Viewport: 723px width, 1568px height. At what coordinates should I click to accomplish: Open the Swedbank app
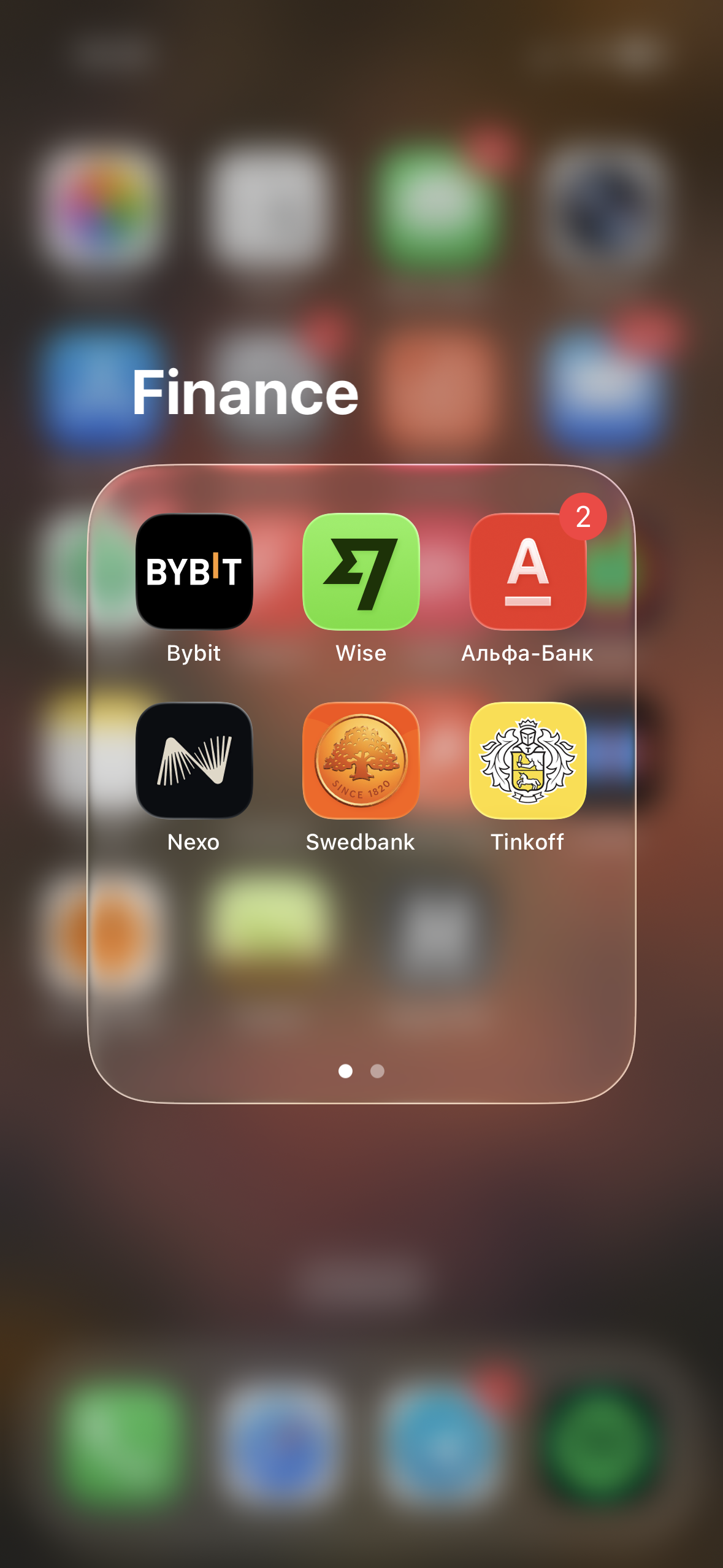pyautogui.click(x=361, y=760)
